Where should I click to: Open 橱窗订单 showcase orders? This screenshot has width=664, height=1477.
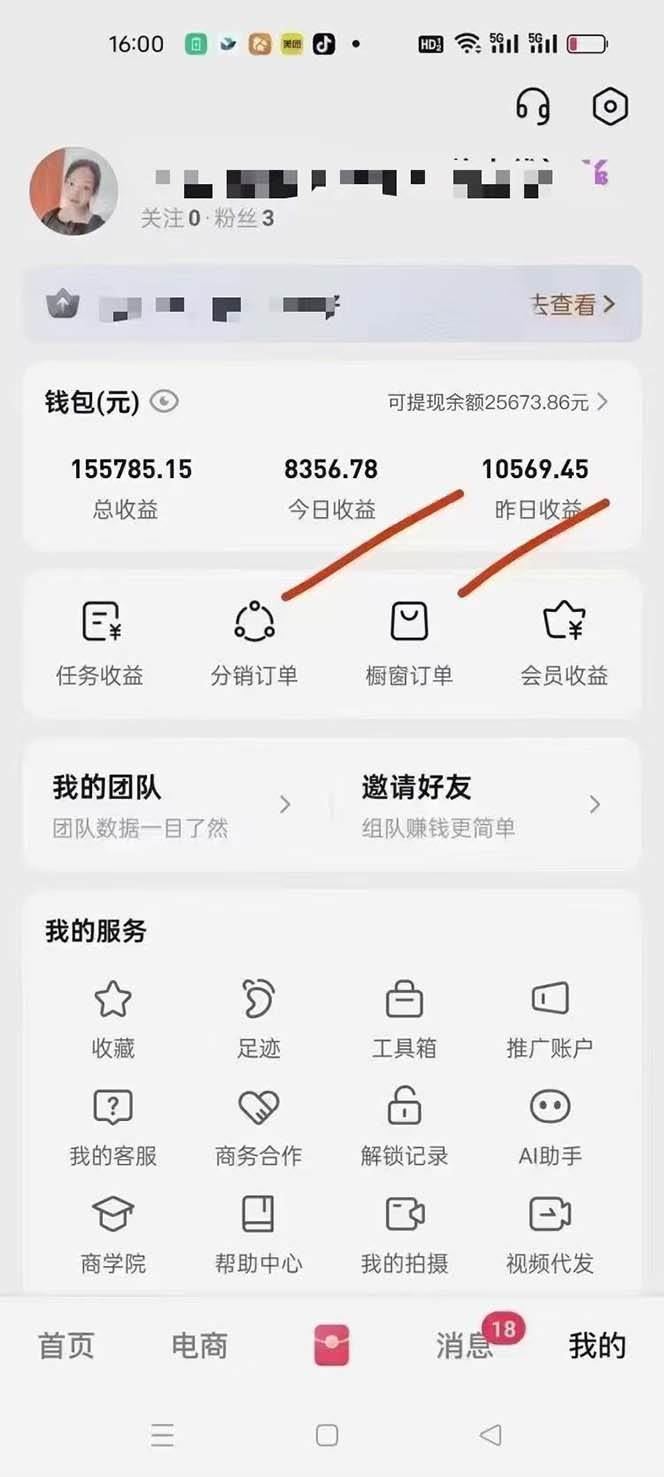(x=409, y=642)
